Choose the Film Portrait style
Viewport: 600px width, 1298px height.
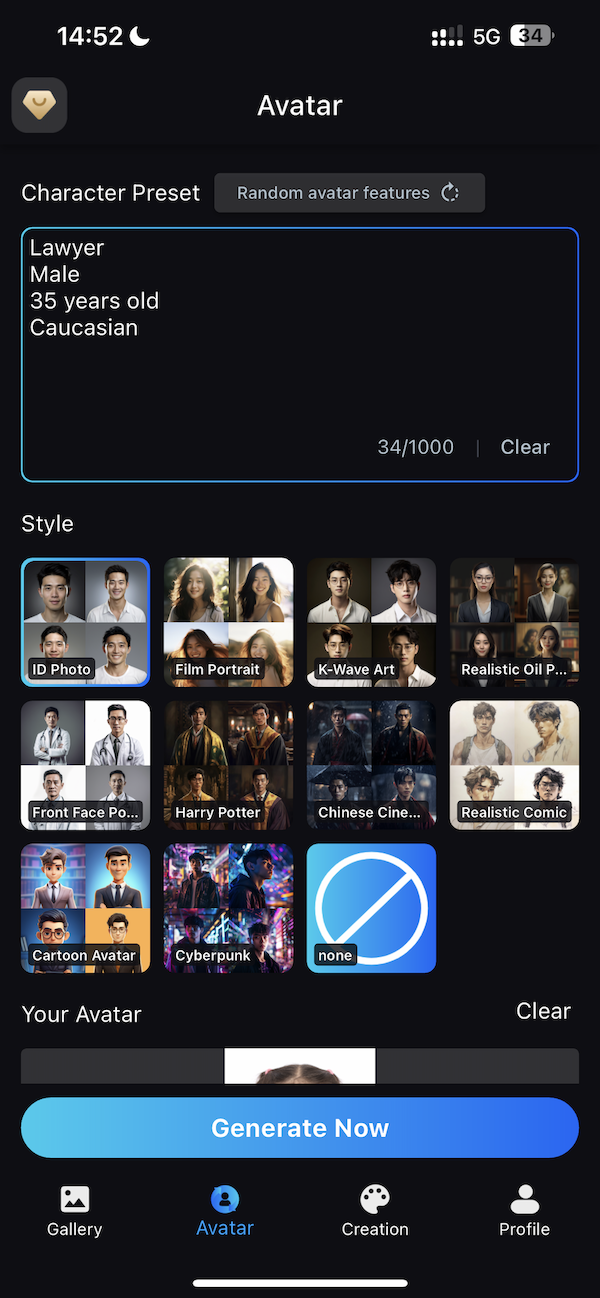[228, 622]
